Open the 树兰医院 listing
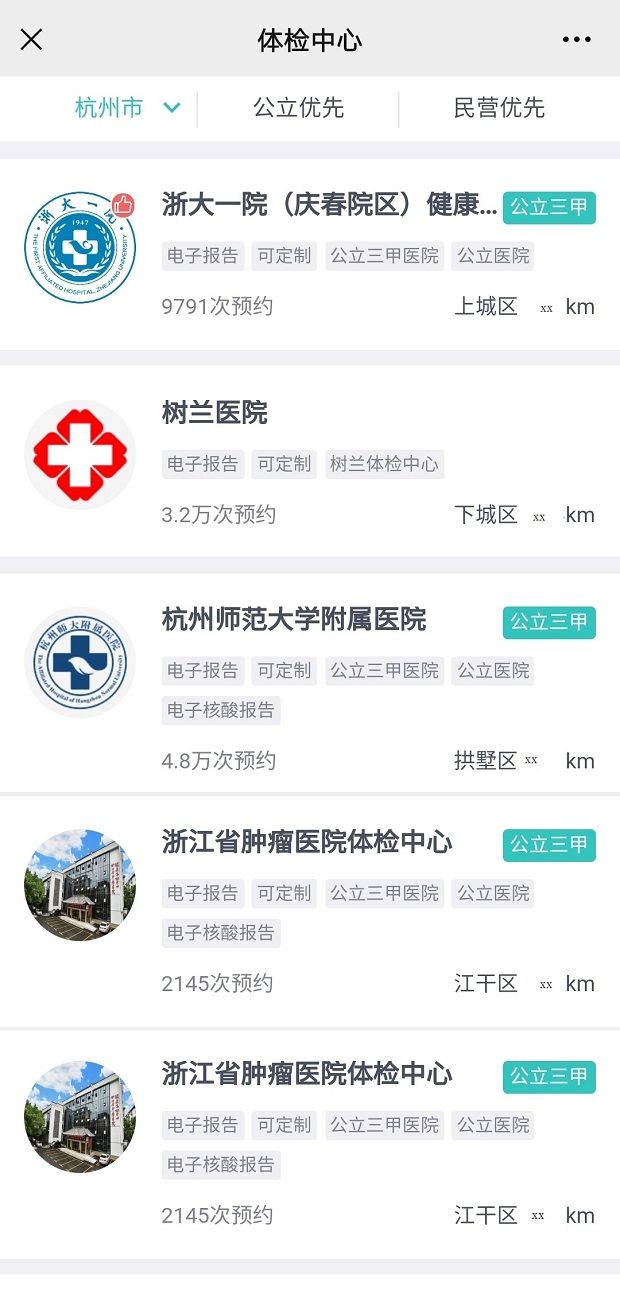620x1298 pixels. 310,461
